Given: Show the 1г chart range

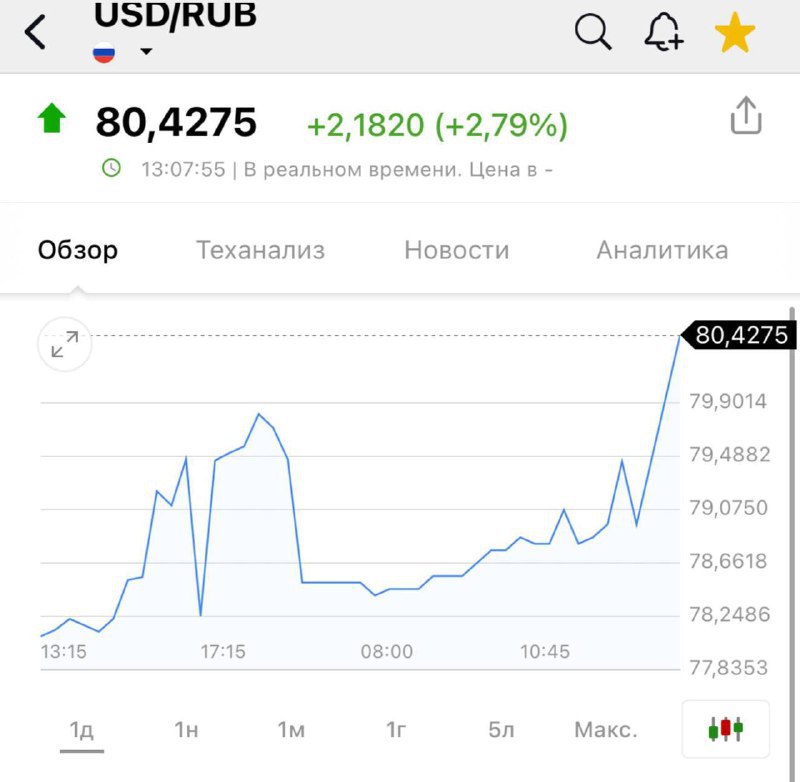Looking at the screenshot, I should pyautogui.click(x=396, y=730).
